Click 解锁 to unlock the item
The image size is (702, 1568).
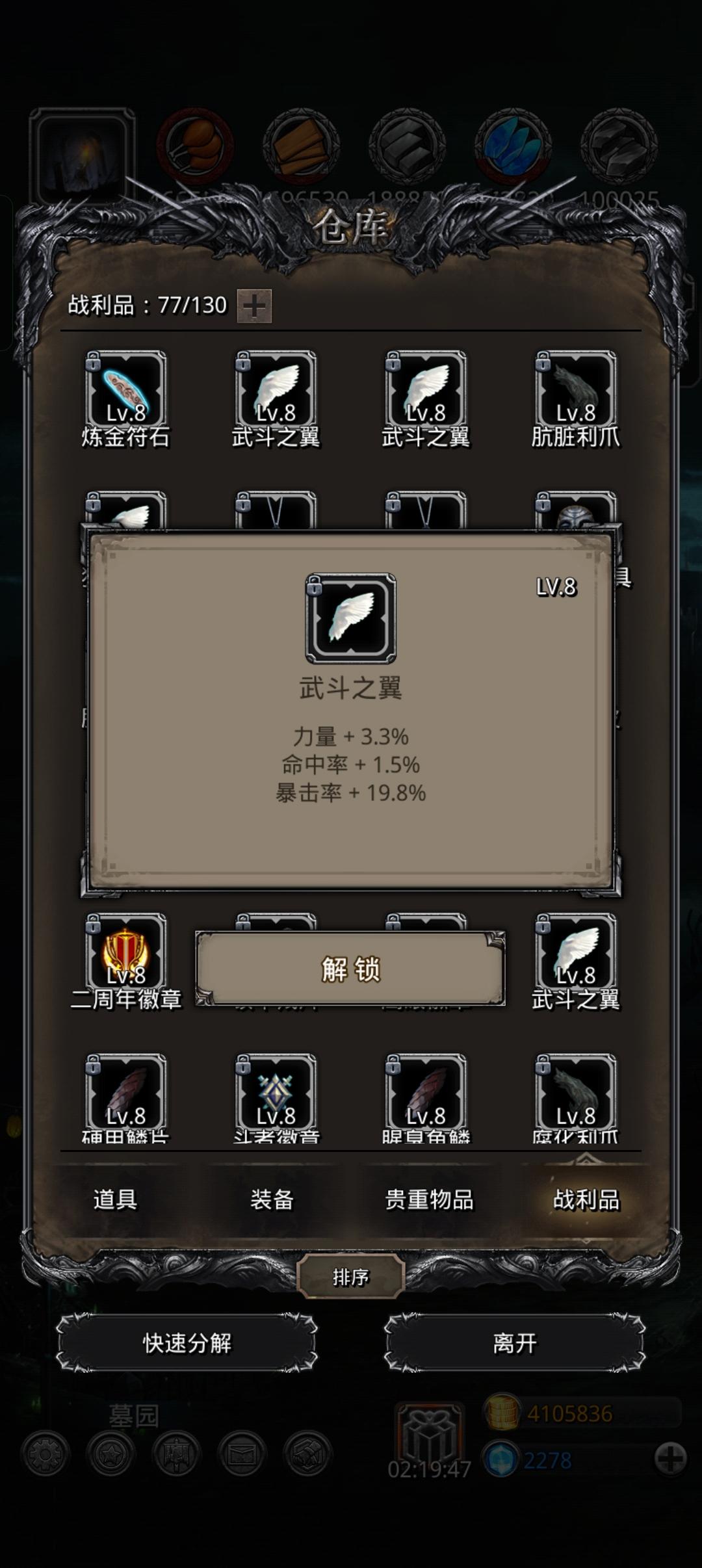351,969
